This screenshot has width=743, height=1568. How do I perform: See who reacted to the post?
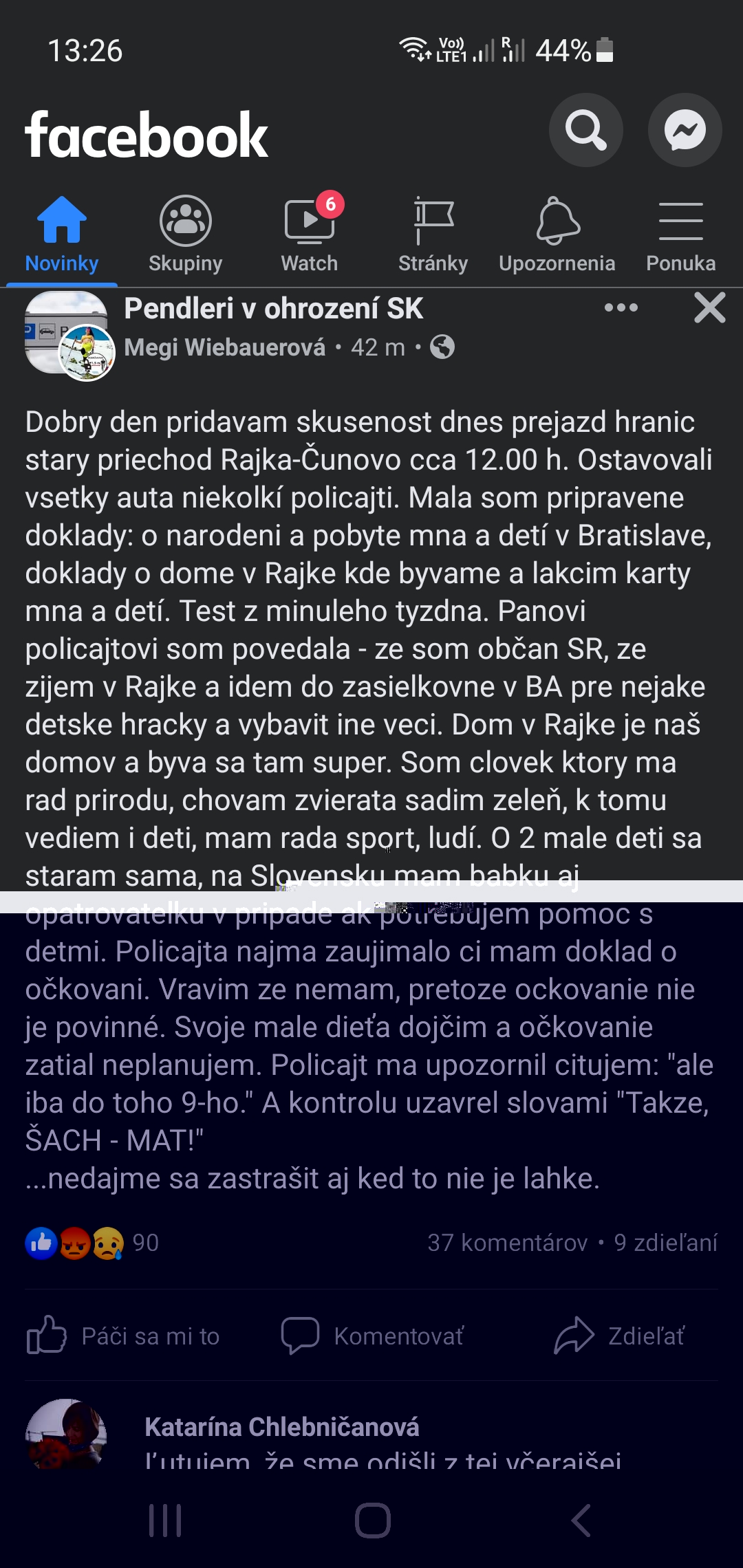[91, 1243]
